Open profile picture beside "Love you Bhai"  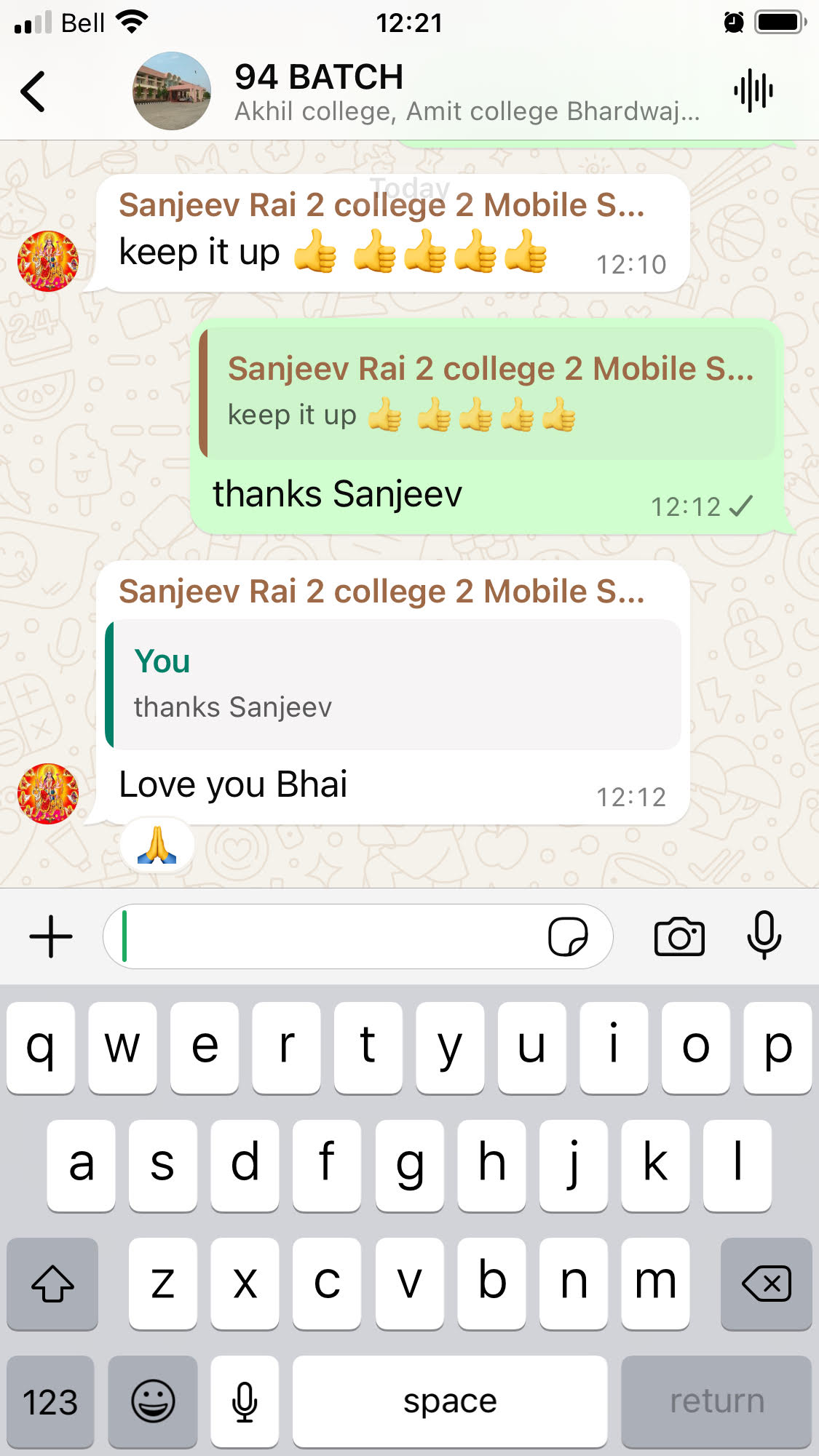[48, 793]
